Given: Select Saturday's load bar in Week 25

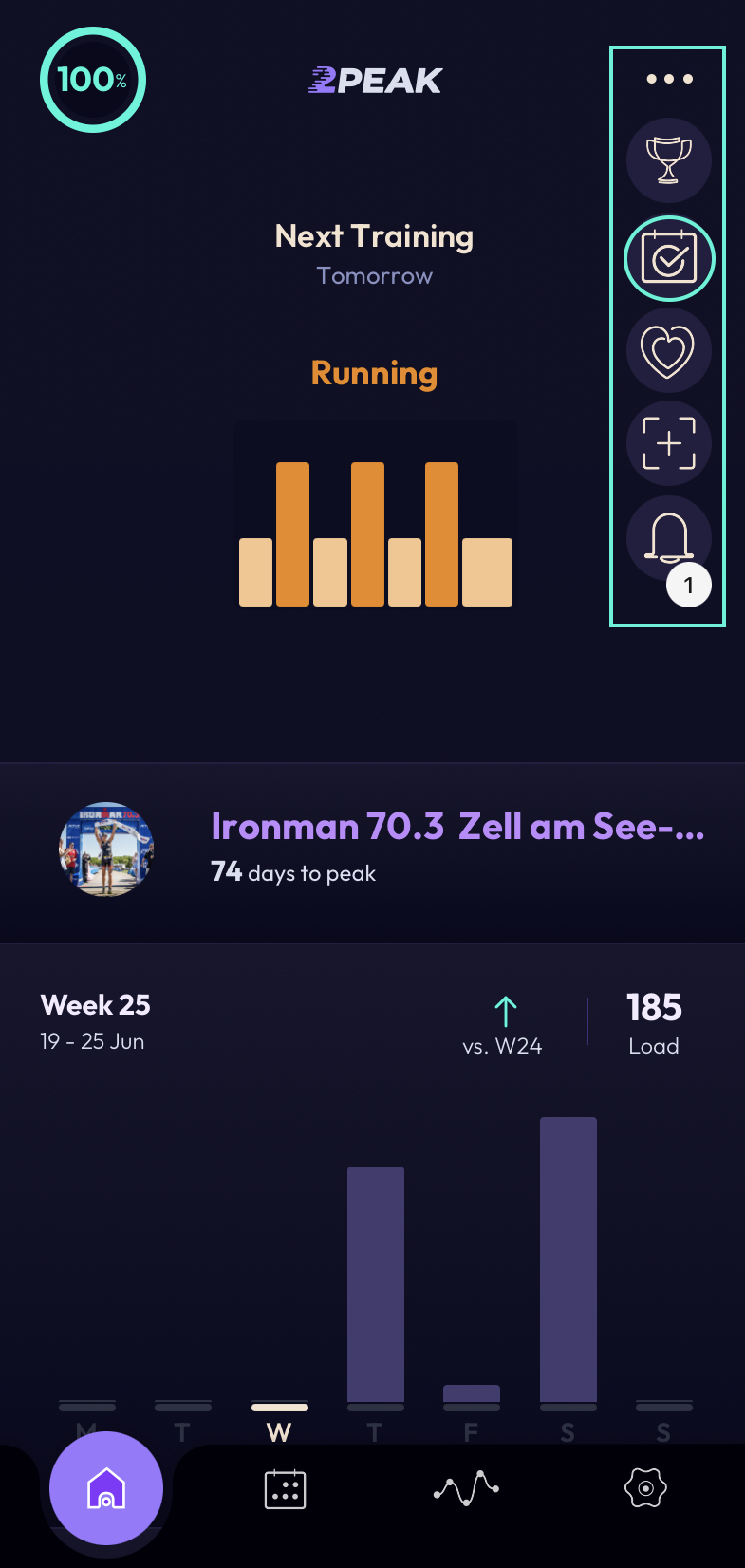Looking at the screenshot, I should (568, 1260).
